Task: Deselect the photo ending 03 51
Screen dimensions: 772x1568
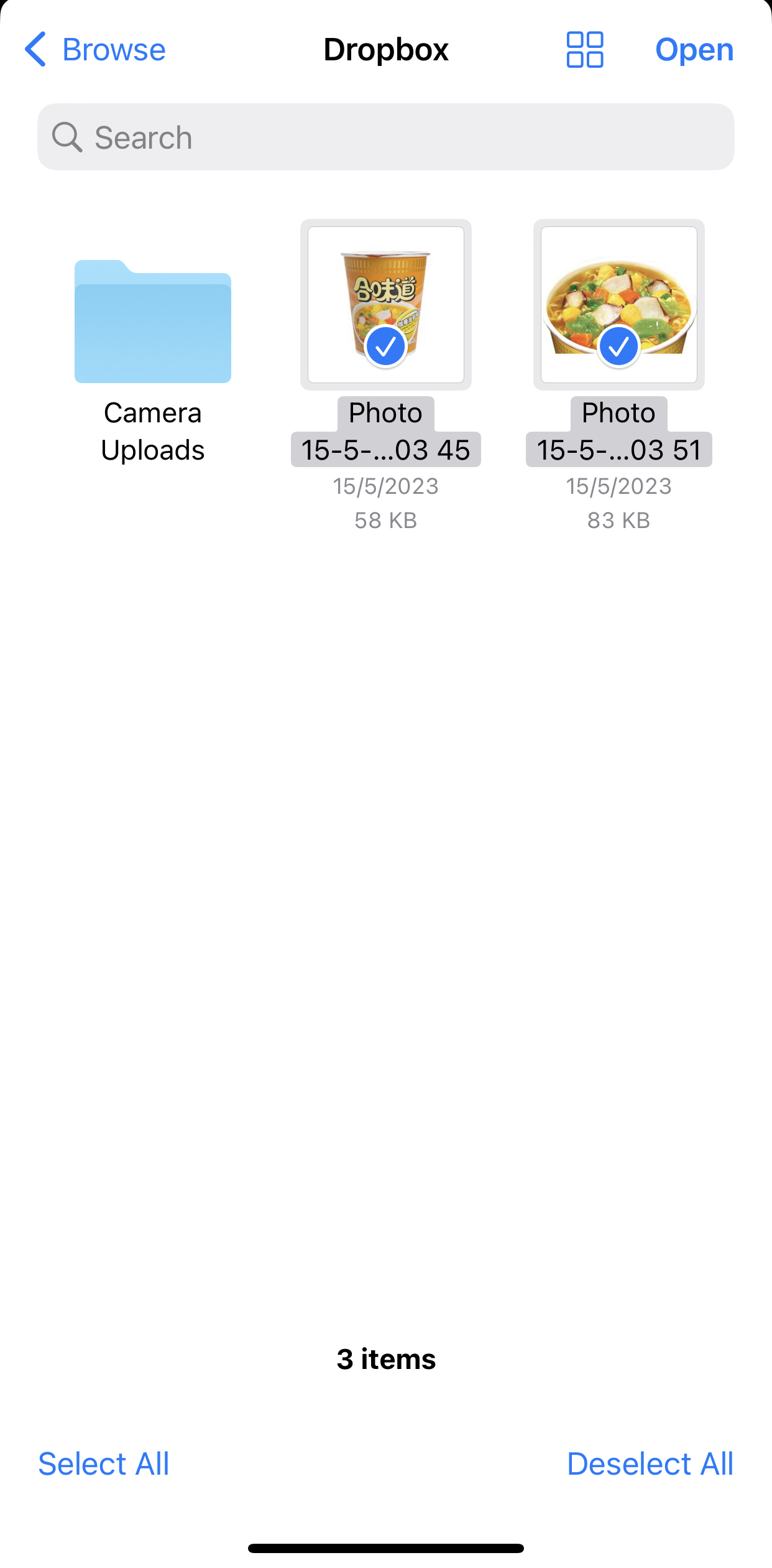Action: click(618, 305)
